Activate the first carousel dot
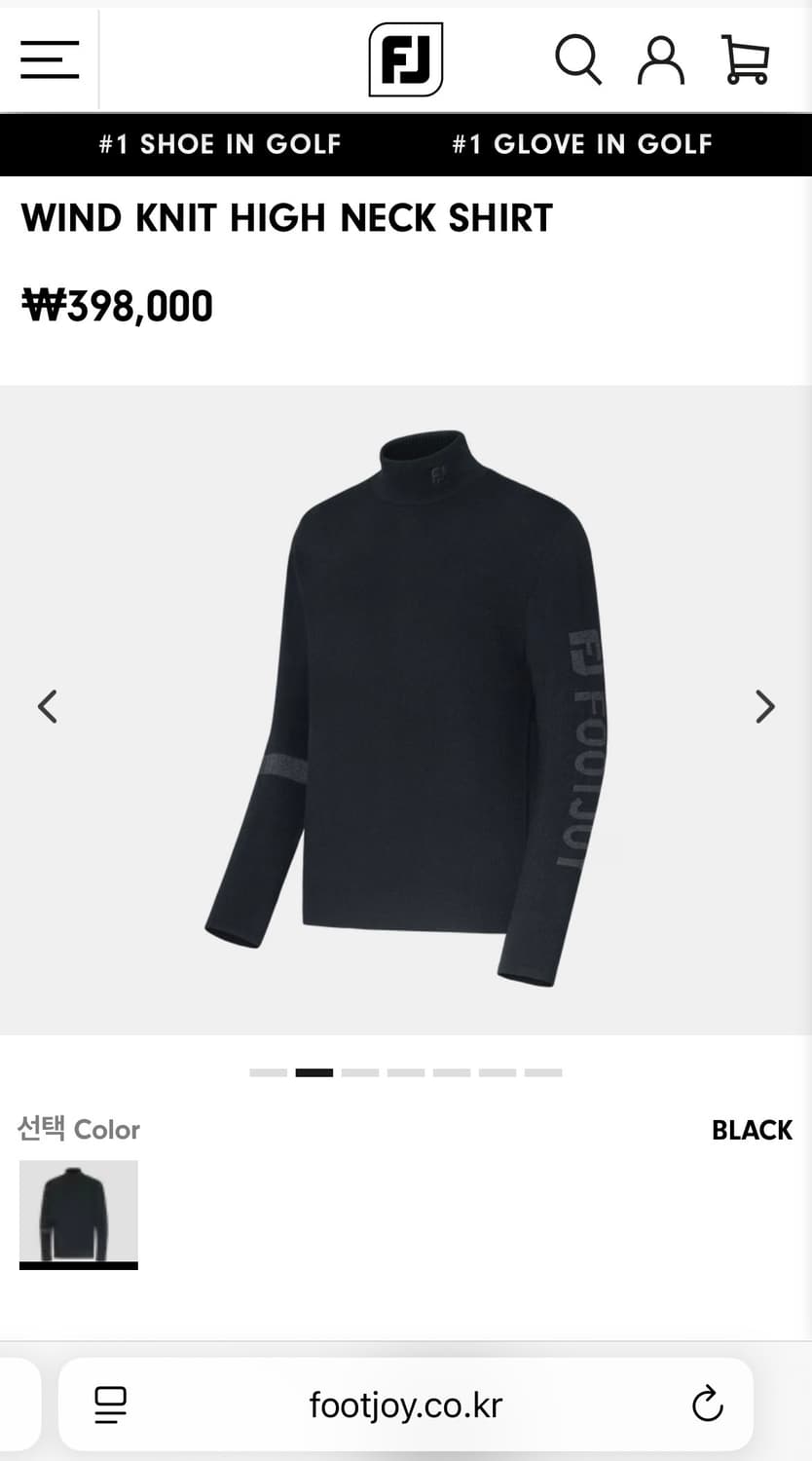The width and height of the screenshot is (812, 1461). (267, 1071)
